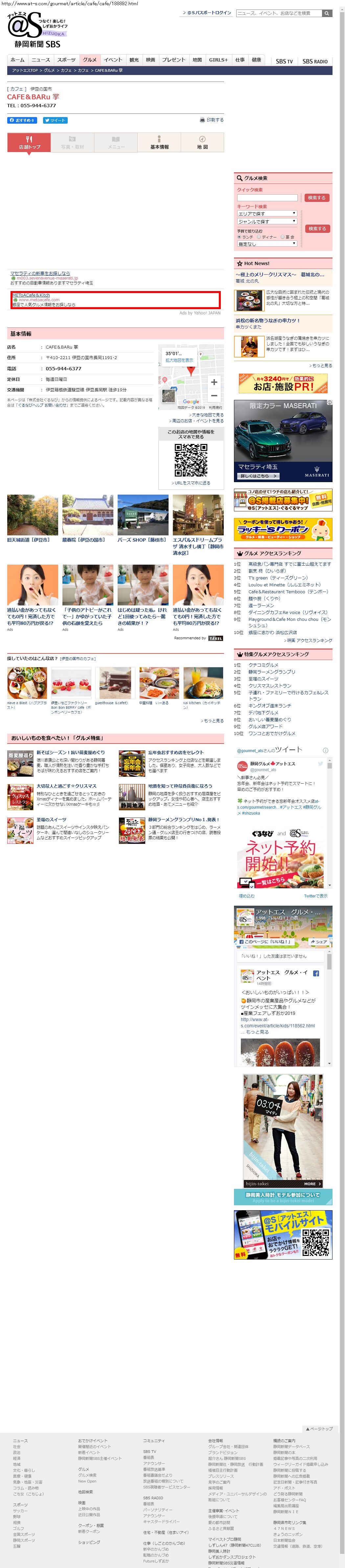Zoom in on the map with plus
This screenshot has width=345, height=1568.
coord(214,382)
